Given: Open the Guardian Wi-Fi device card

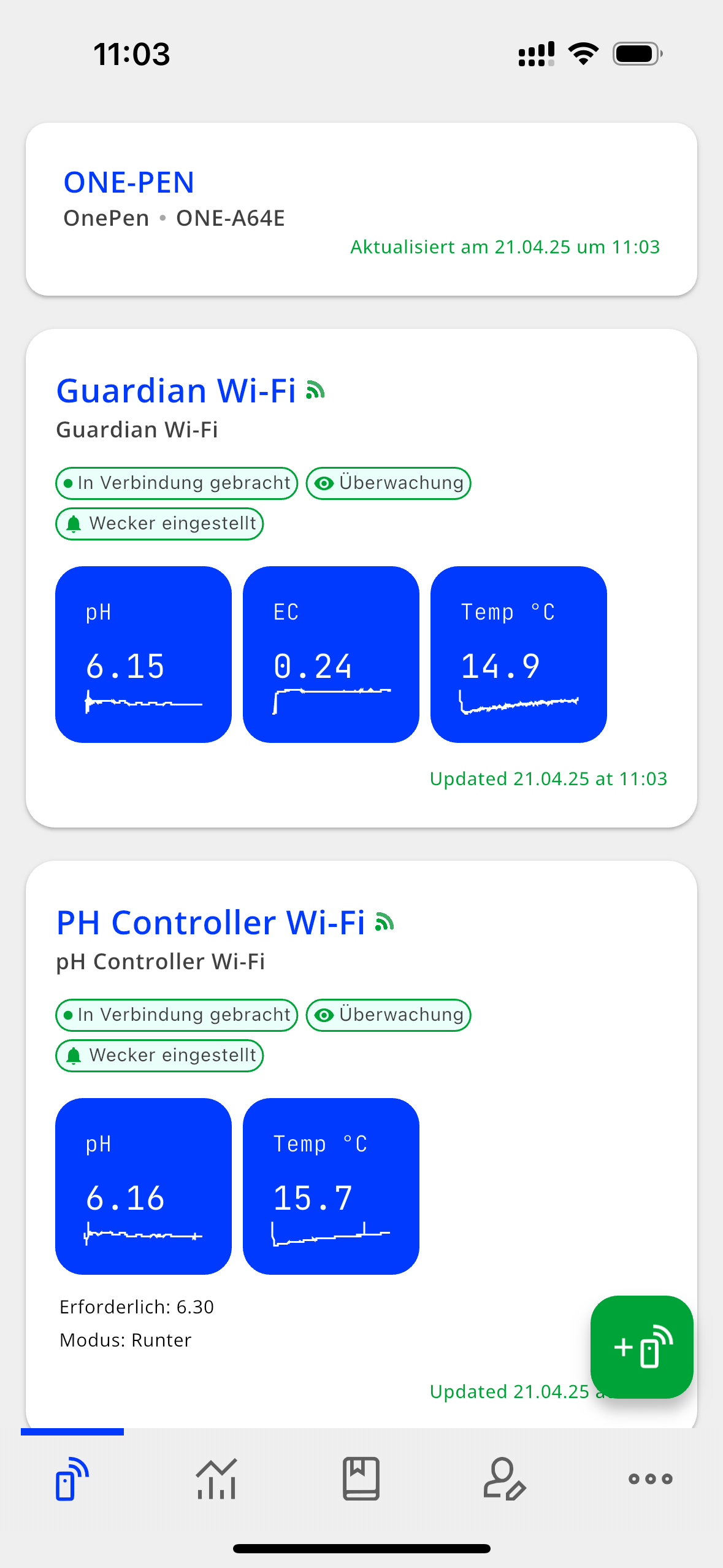Looking at the screenshot, I should pyautogui.click(x=176, y=391).
